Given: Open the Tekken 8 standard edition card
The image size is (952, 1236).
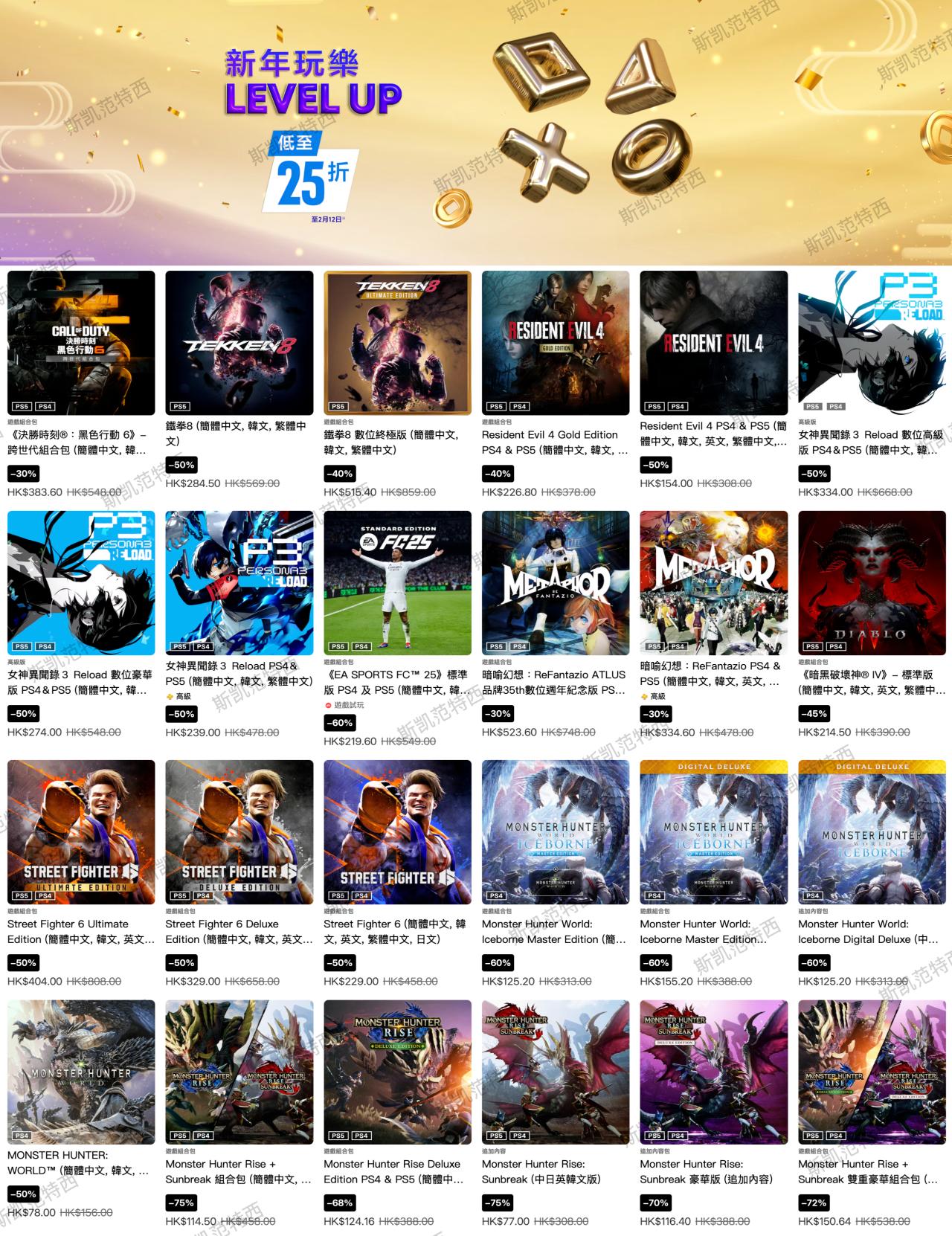Looking at the screenshot, I should [239, 342].
